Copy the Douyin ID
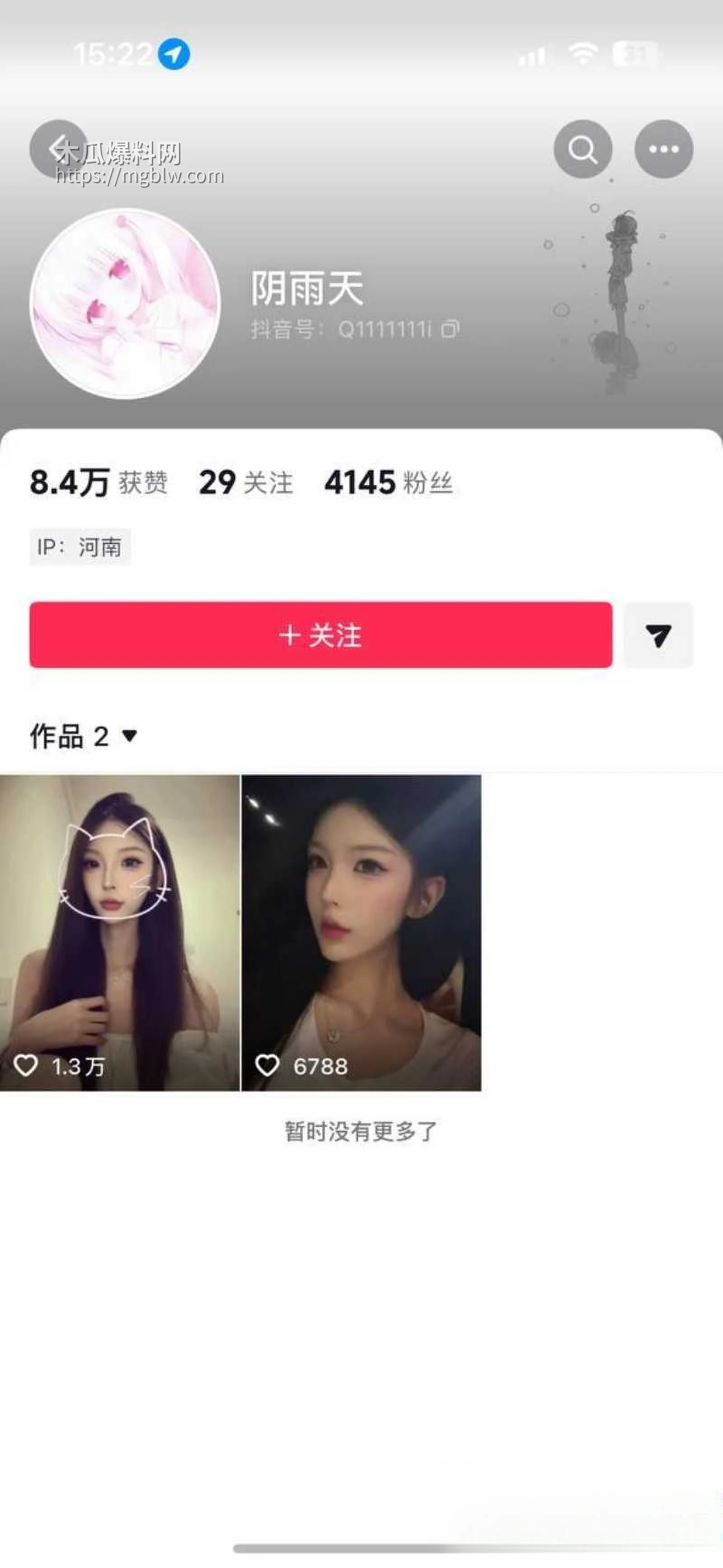The width and height of the screenshot is (723, 1568). click(450, 329)
